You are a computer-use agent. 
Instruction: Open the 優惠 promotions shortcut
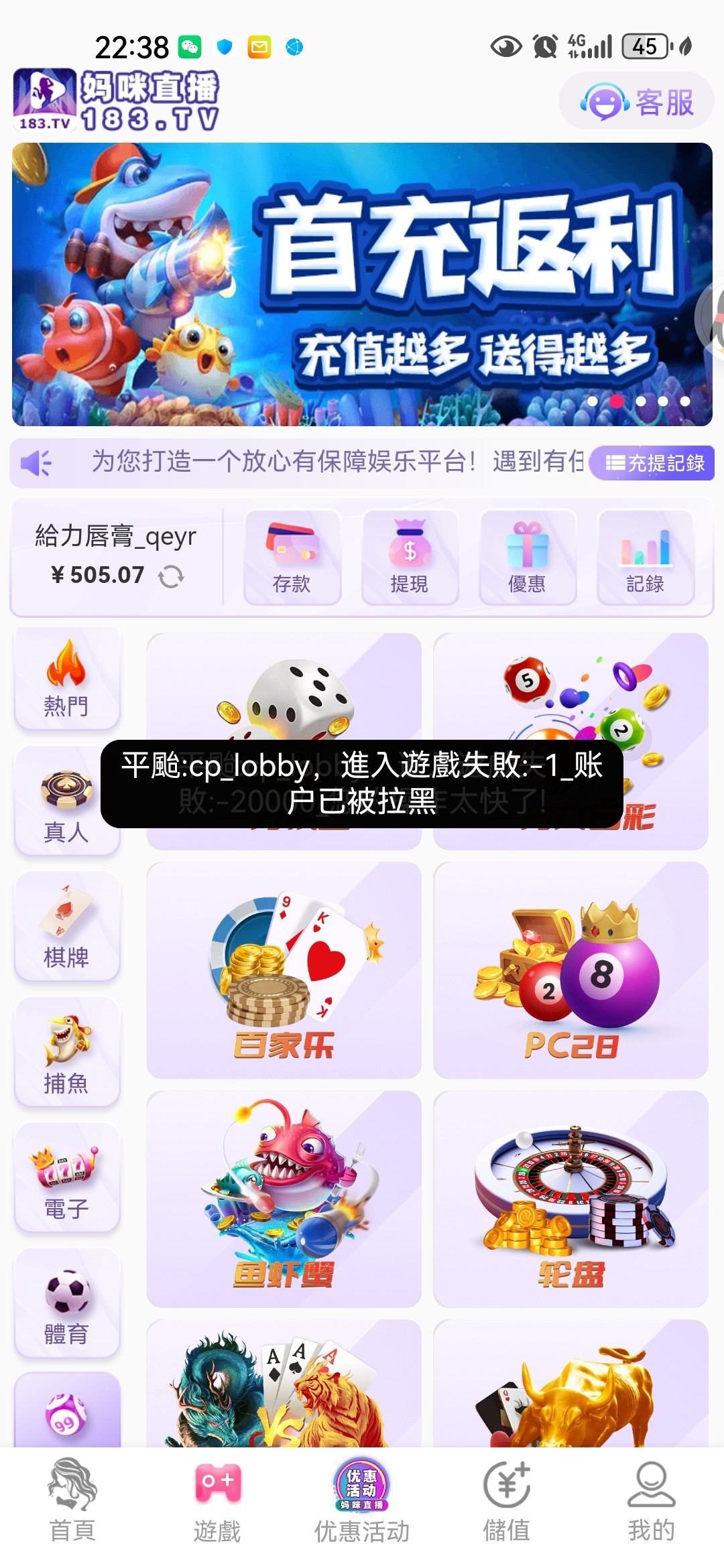(x=527, y=558)
